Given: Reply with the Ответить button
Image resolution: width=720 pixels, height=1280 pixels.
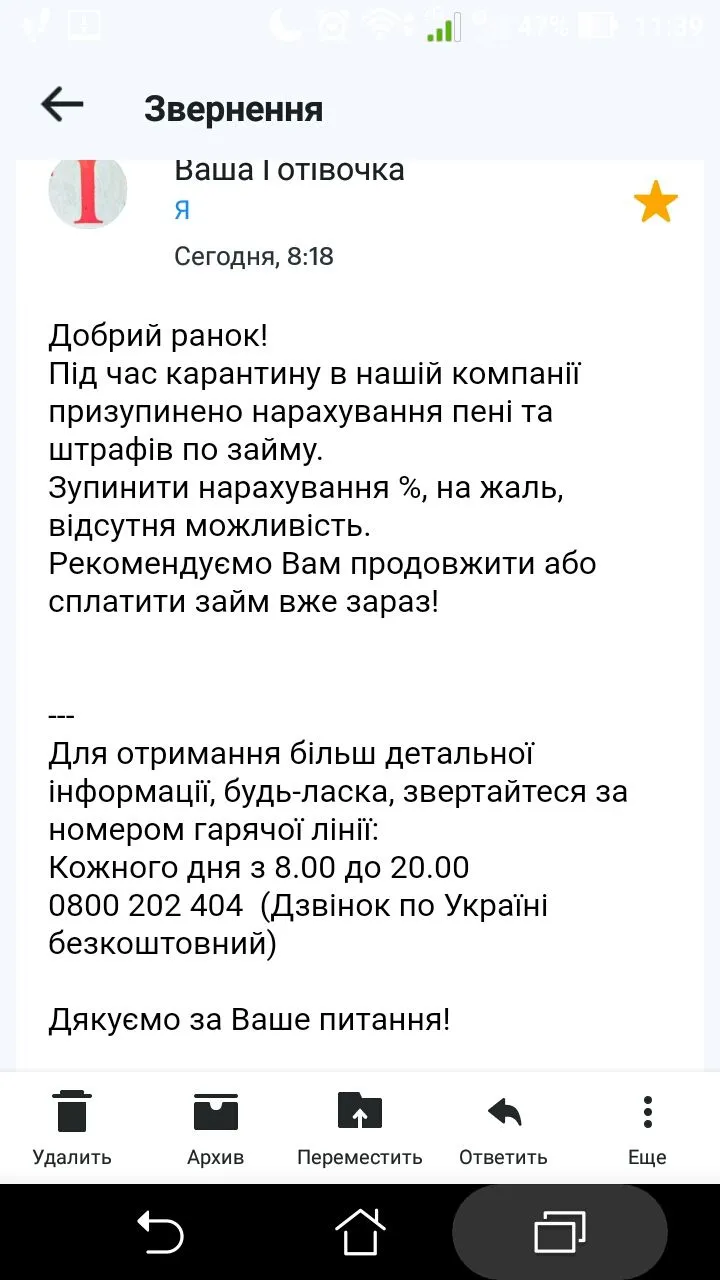Looking at the screenshot, I should coord(503,1128).
